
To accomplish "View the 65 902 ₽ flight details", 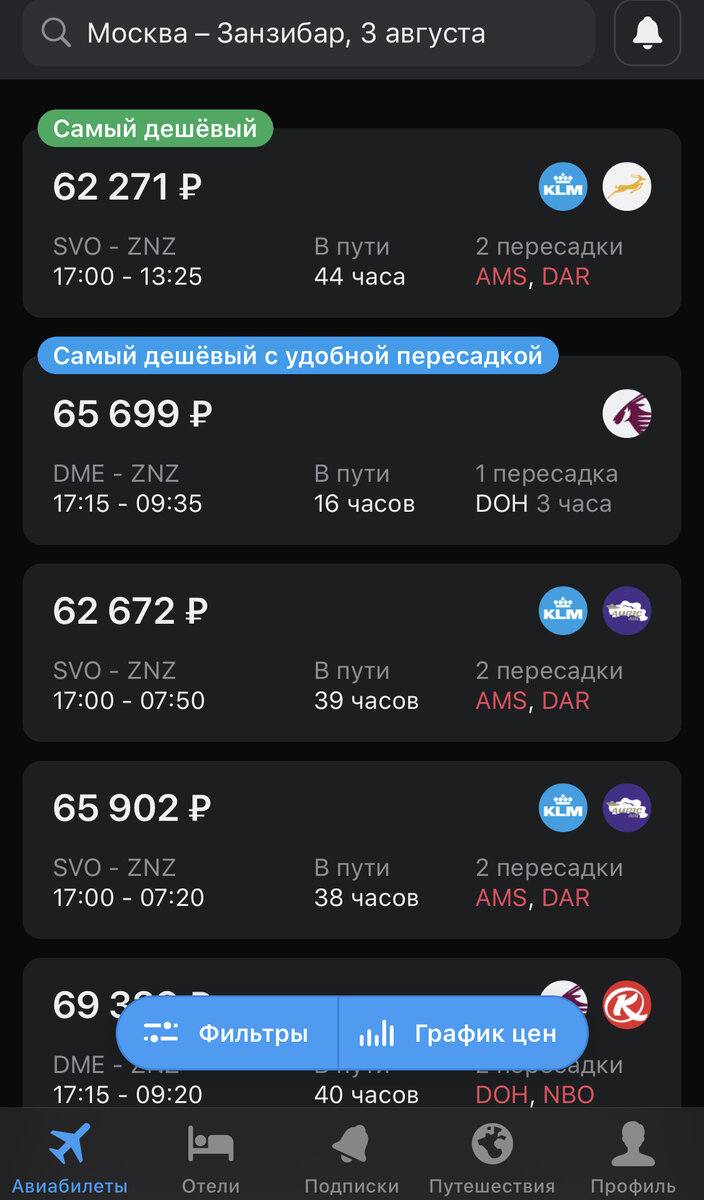I will 352,850.
